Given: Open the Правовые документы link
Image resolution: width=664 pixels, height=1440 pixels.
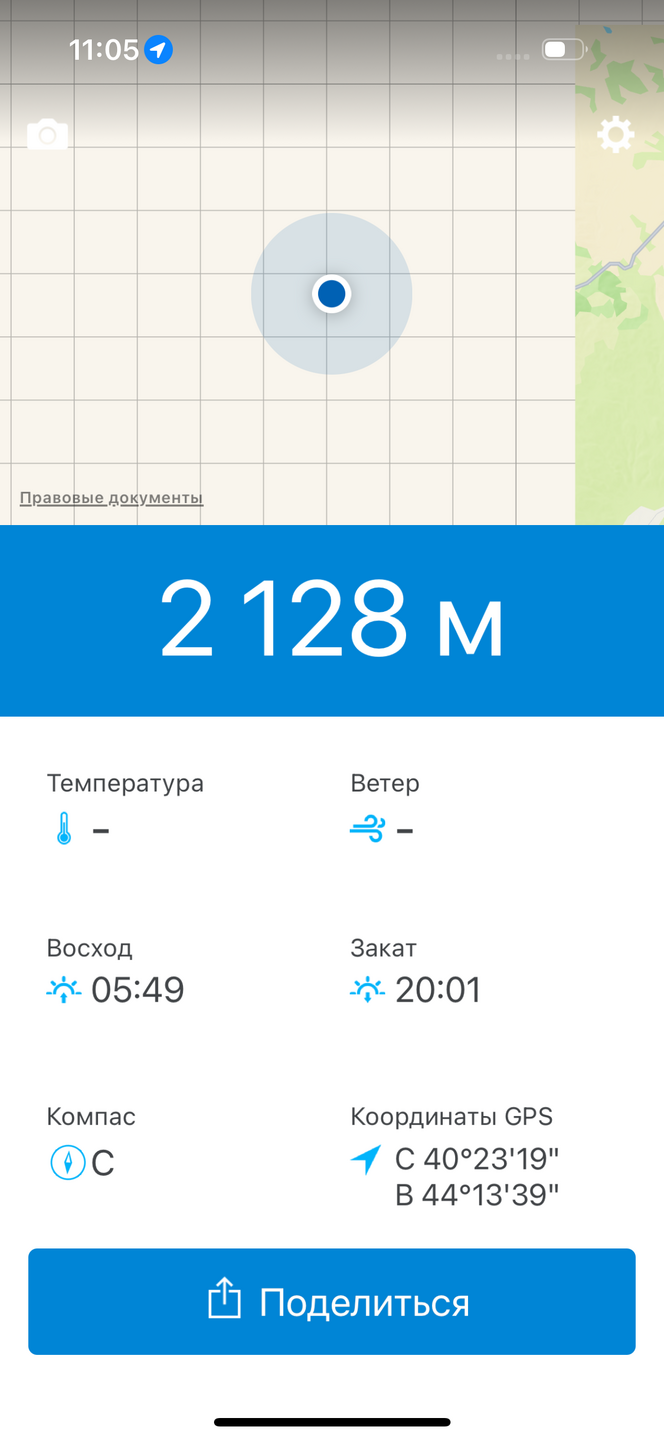Looking at the screenshot, I should tap(111, 497).
